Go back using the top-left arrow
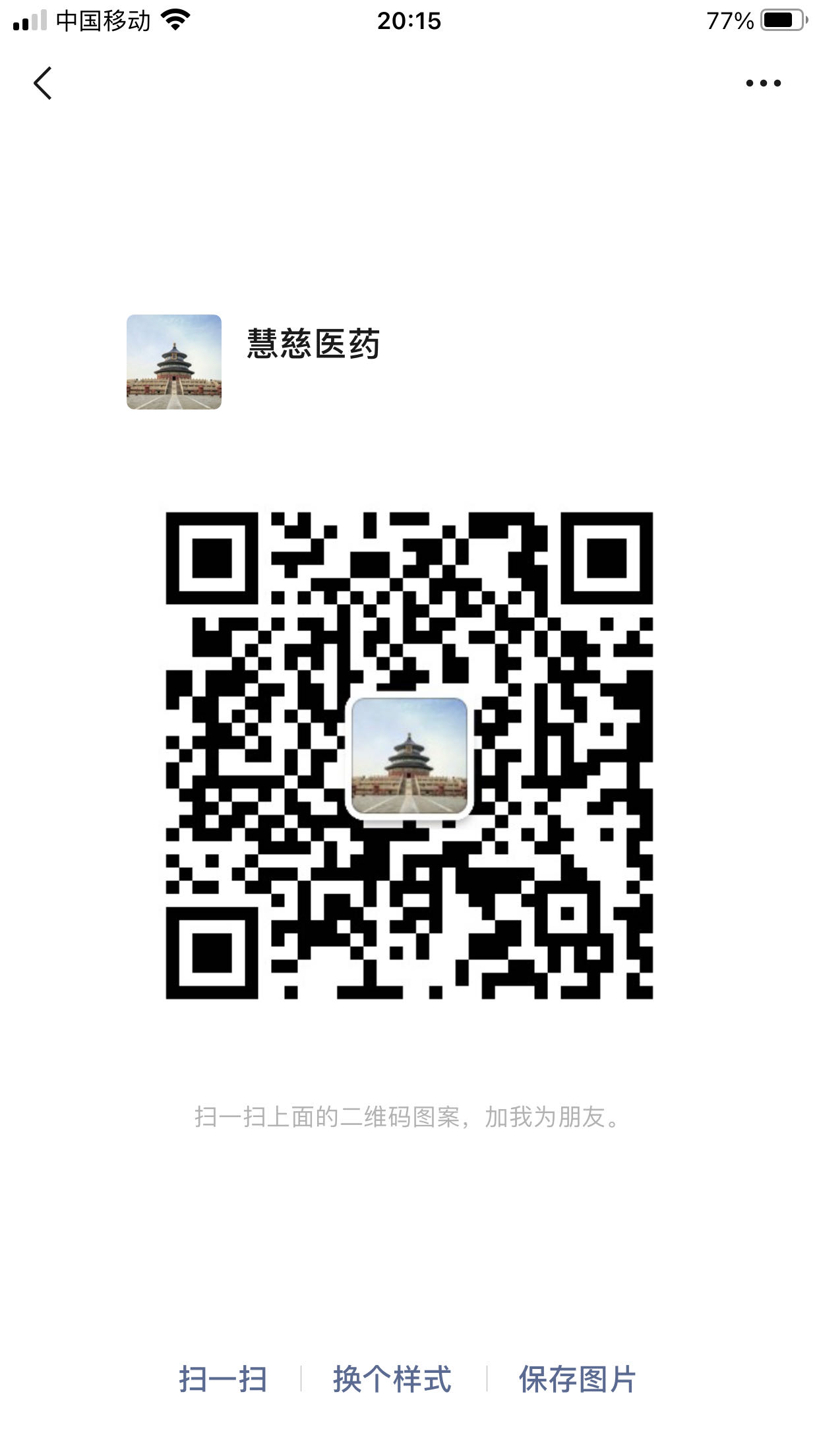Viewport: 819px width, 1456px height. tap(43, 84)
